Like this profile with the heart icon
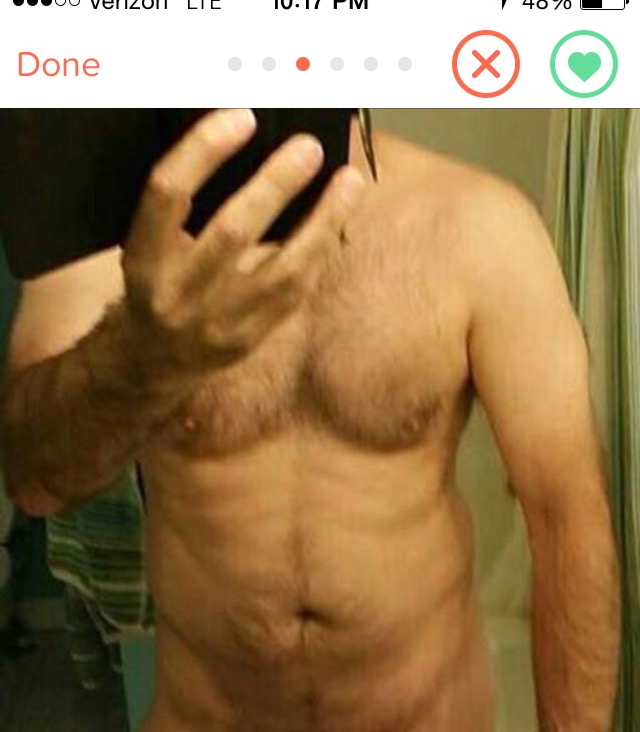Viewport: 640px width, 732px height. click(584, 65)
